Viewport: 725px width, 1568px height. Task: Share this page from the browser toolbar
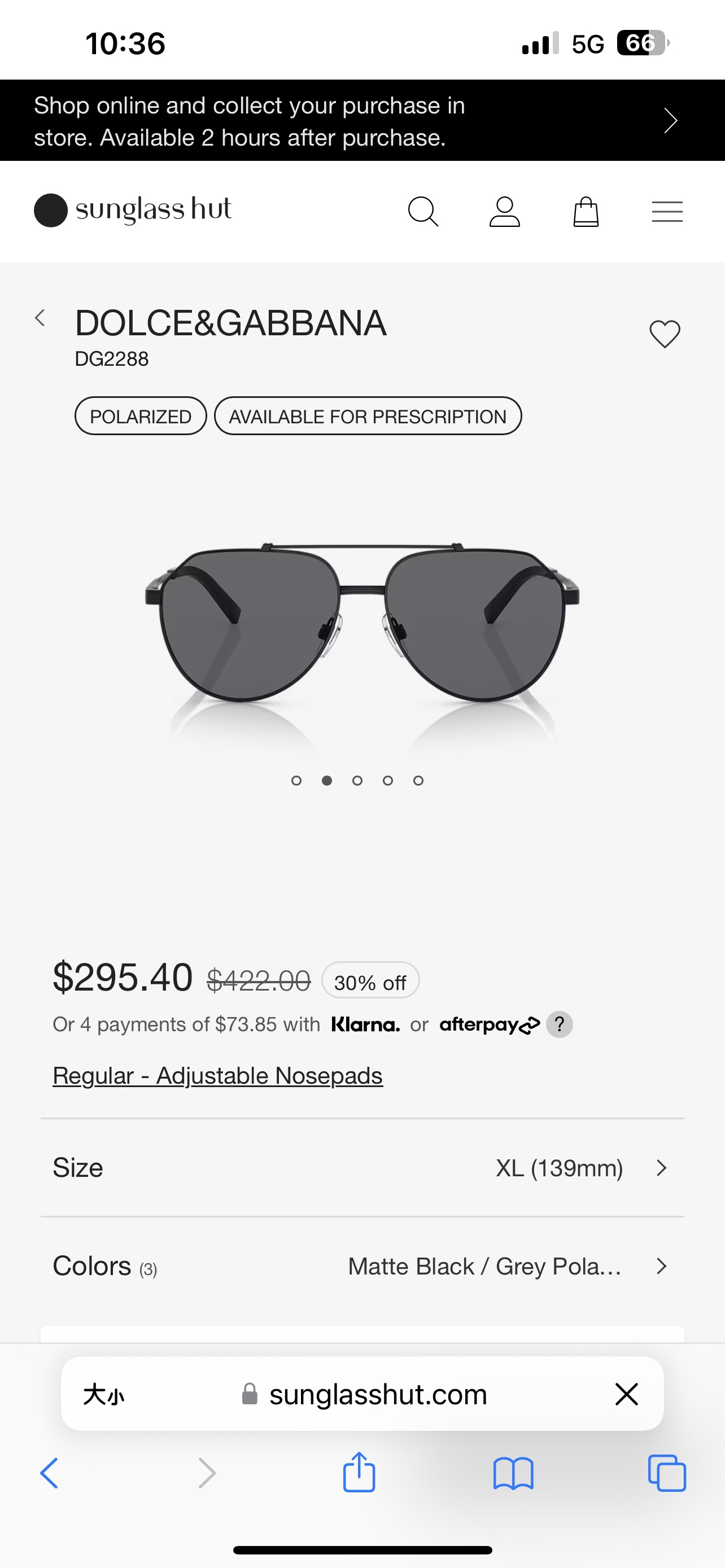[359, 1473]
